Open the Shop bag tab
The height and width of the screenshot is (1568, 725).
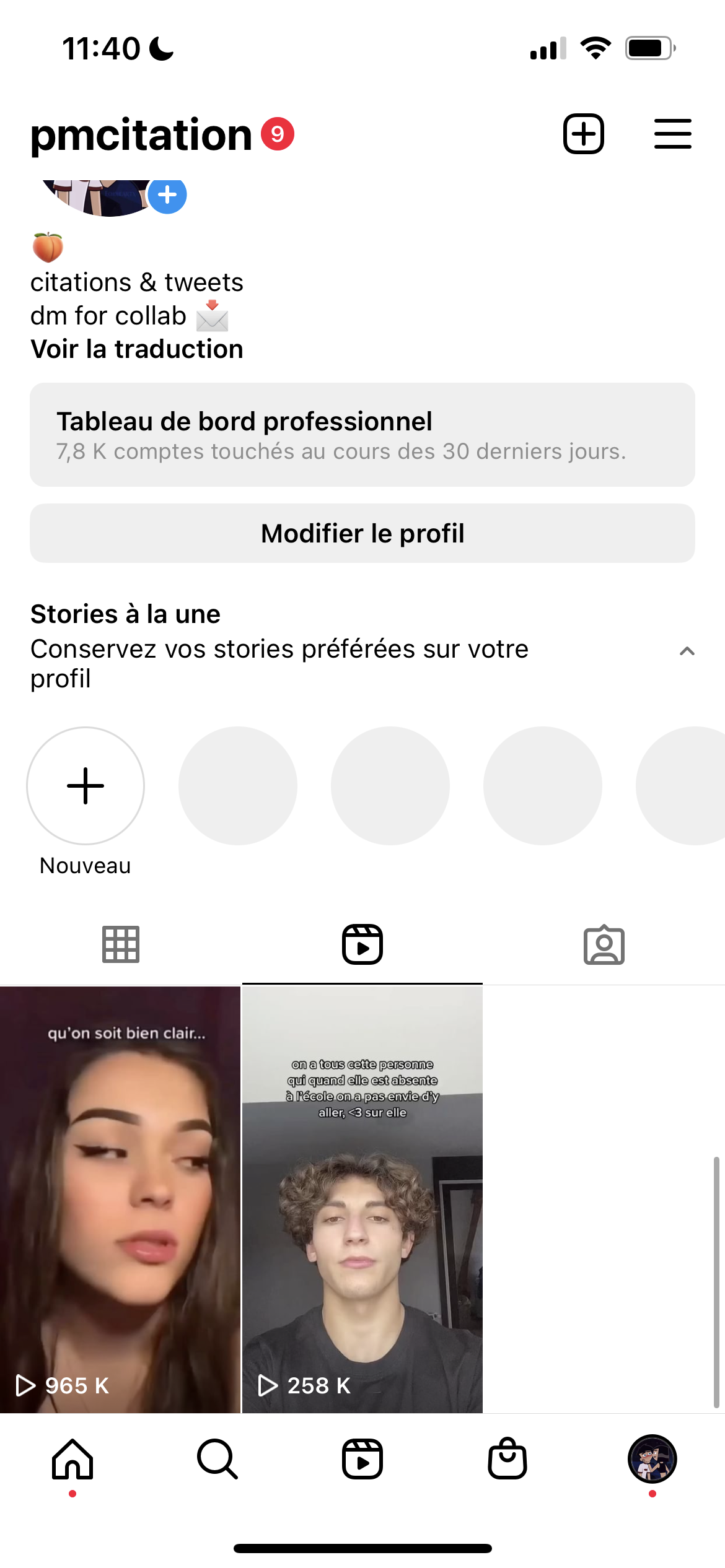pos(507,1459)
